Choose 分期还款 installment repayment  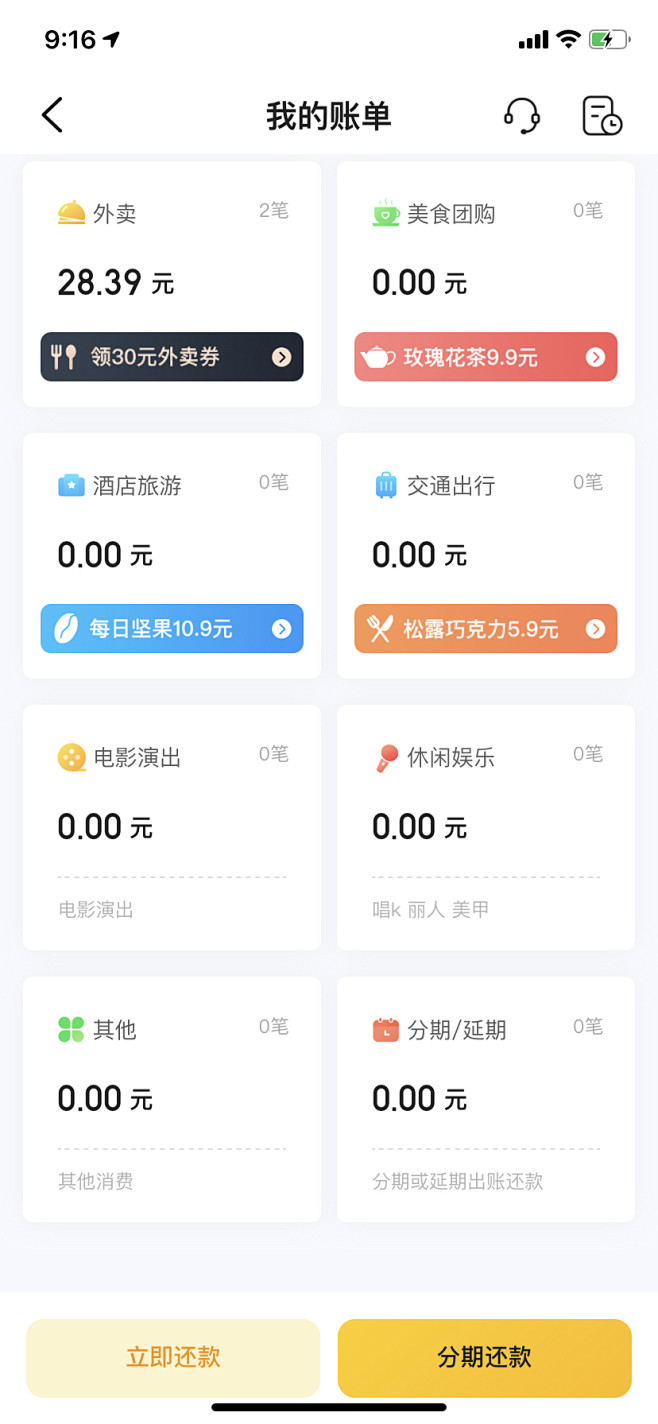485,1358
